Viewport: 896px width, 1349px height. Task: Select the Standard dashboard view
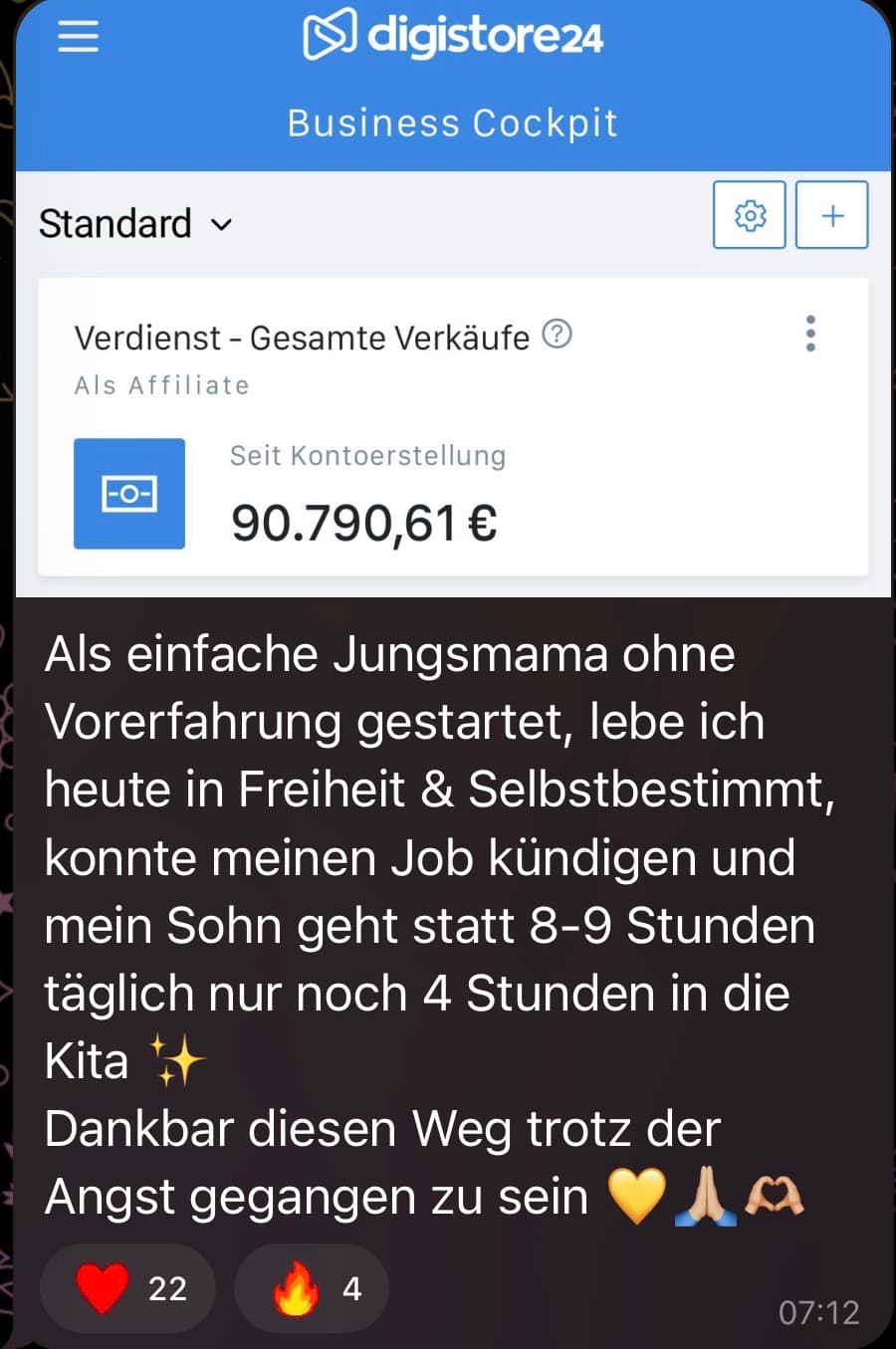point(115,223)
